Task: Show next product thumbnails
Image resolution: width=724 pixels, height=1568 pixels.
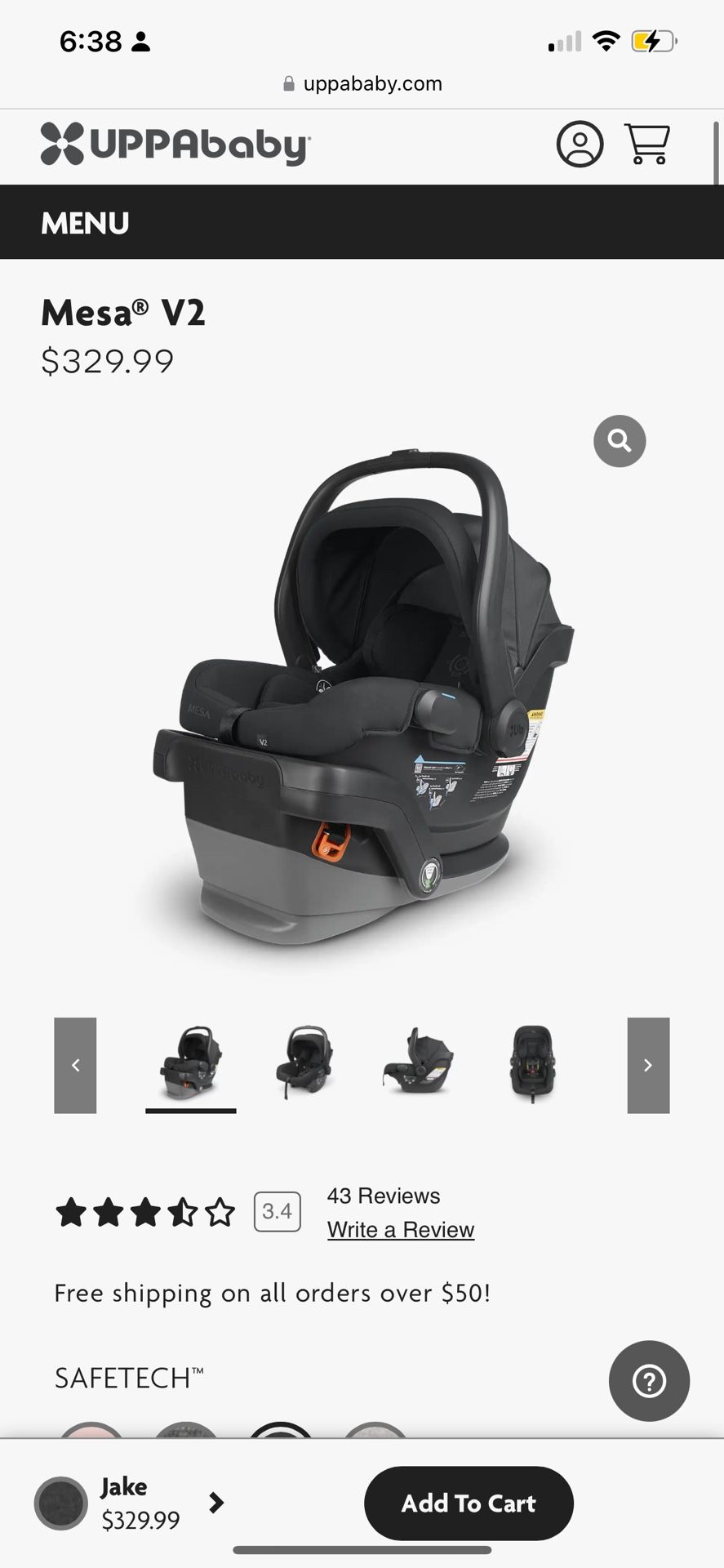Action: pyautogui.click(x=648, y=1065)
